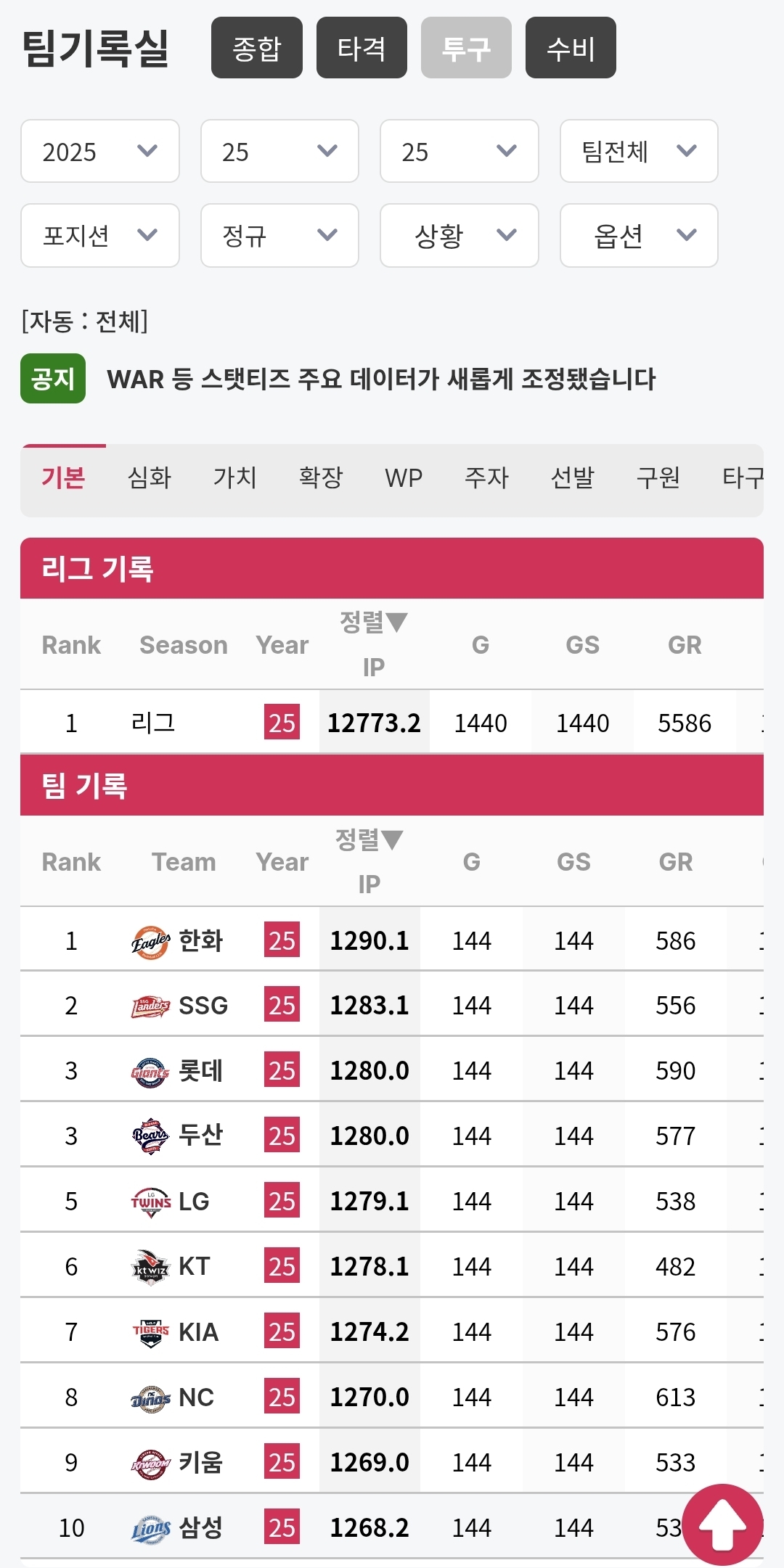784x1568 pixels.
Task: Switch to the 심화 stats tab
Action: pyautogui.click(x=150, y=477)
